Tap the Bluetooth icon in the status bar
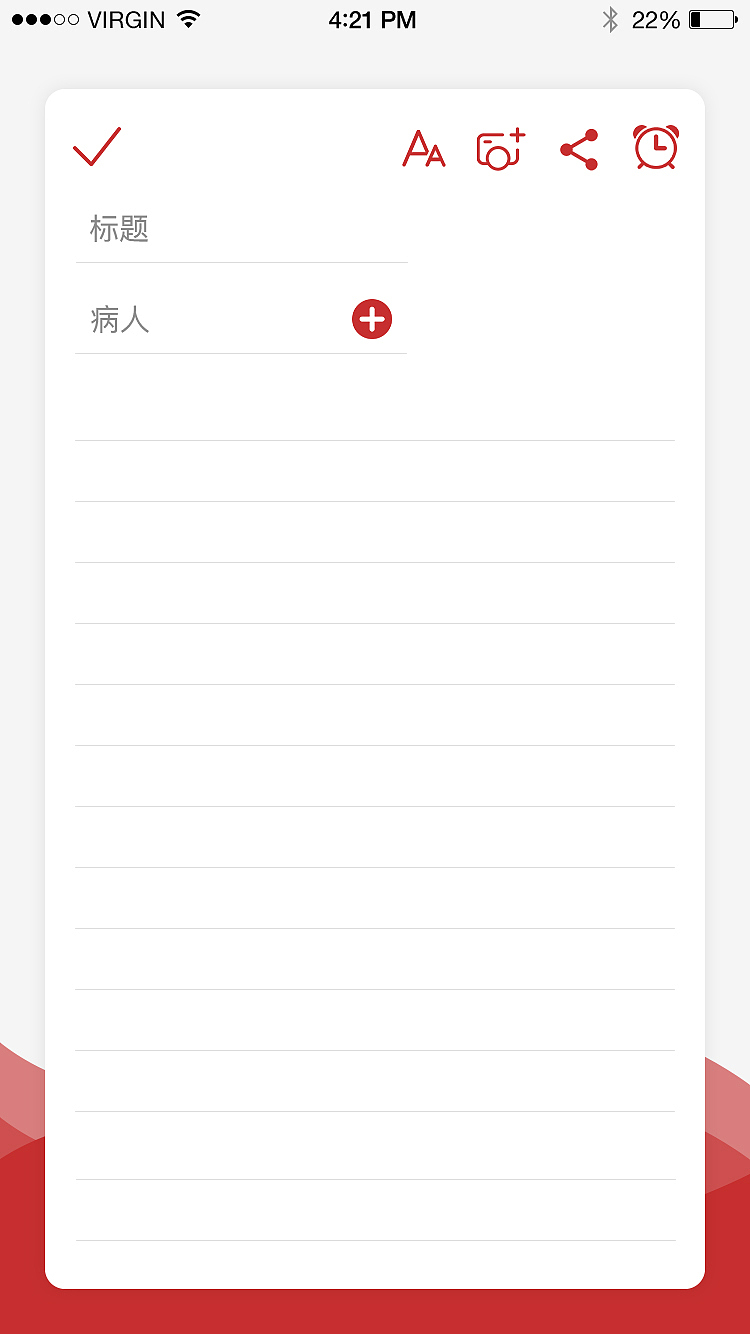The height and width of the screenshot is (1334, 750). tap(612, 18)
